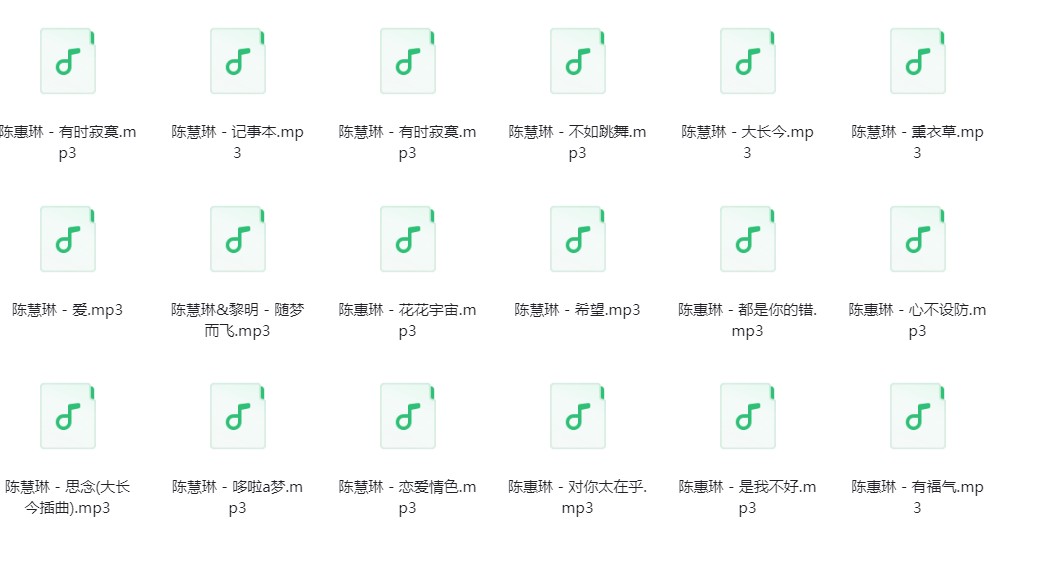Select the 陈慧琳 - 大长今.mp3 file
Screen dimensions: 1050x561
pos(748,61)
